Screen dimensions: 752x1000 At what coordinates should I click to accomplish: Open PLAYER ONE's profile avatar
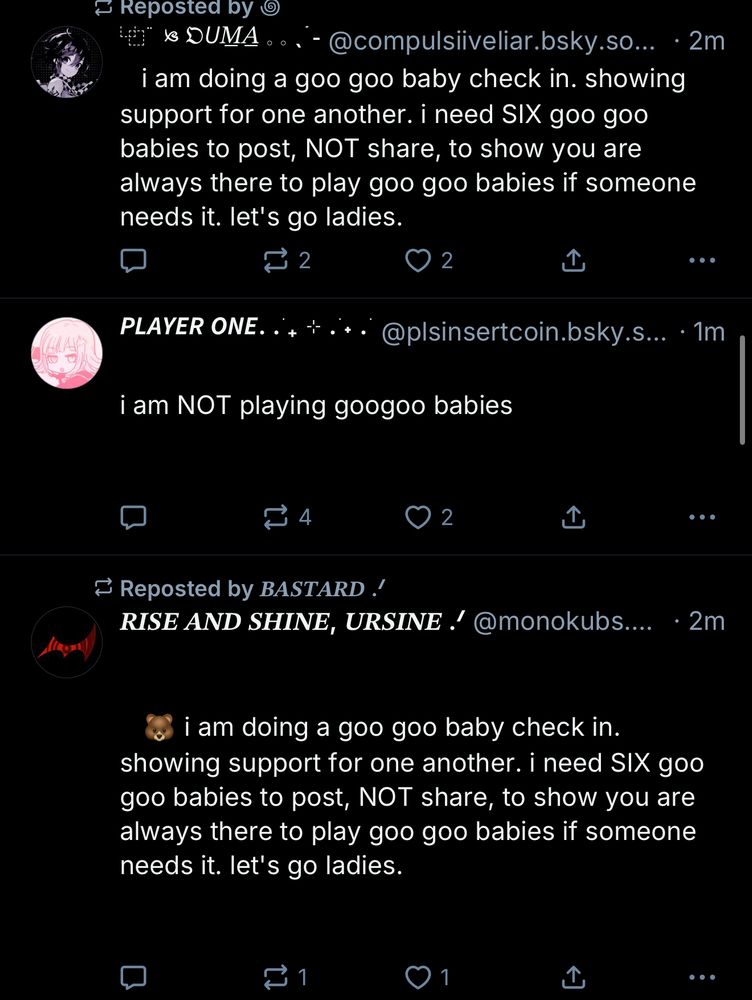(66, 356)
